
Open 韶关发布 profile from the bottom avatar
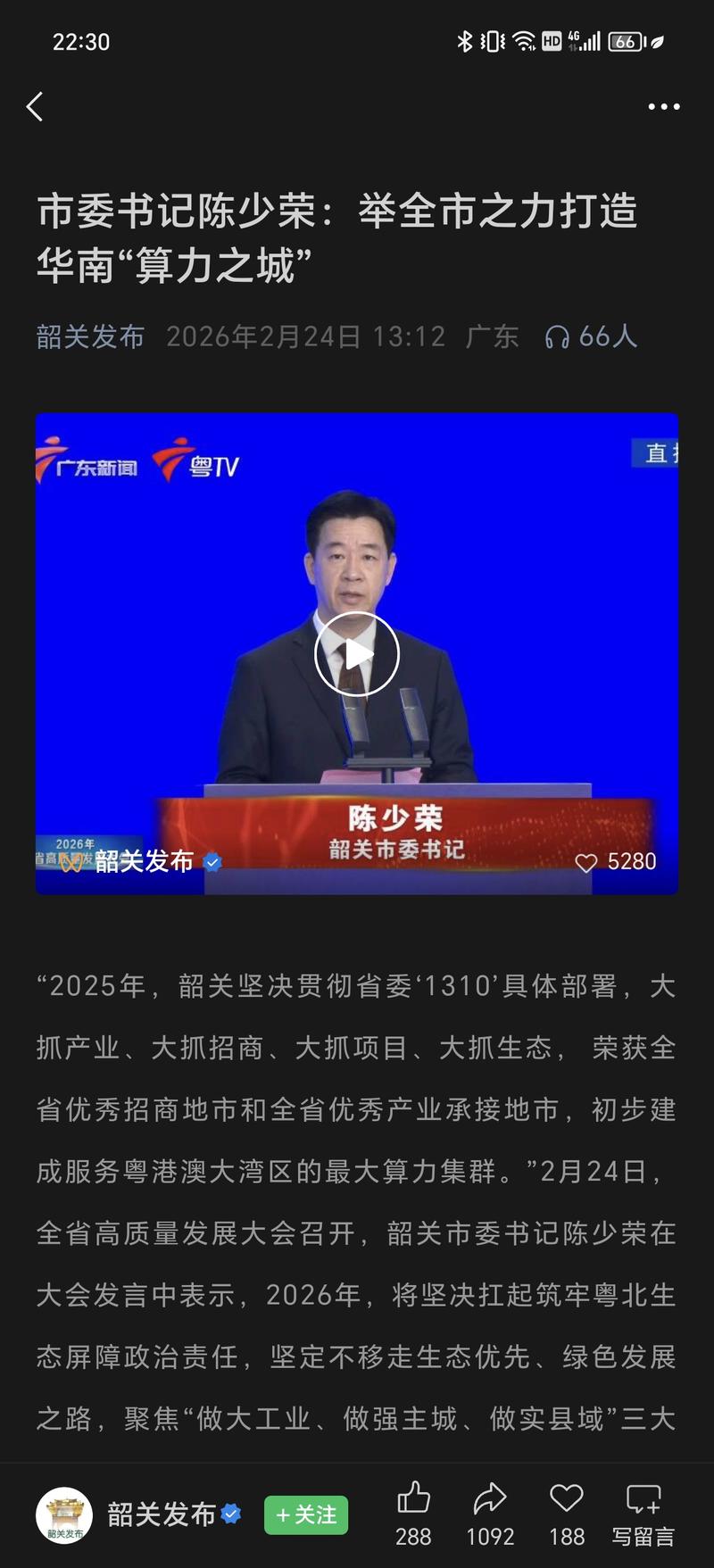point(64,1514)
